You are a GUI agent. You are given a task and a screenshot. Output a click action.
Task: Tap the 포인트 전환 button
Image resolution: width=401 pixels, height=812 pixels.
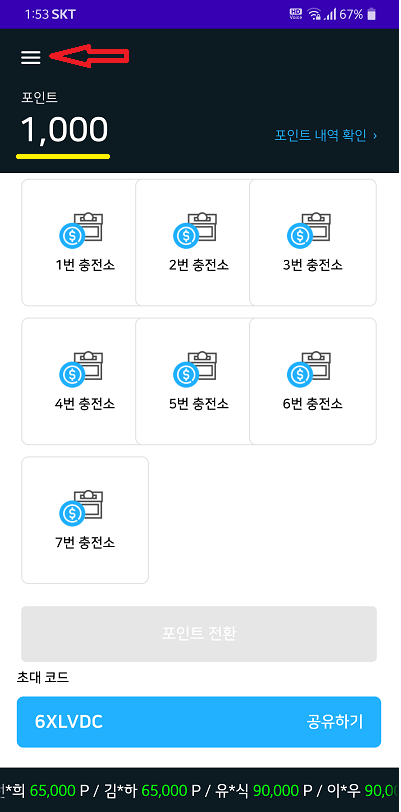click(x=199, y=634)
